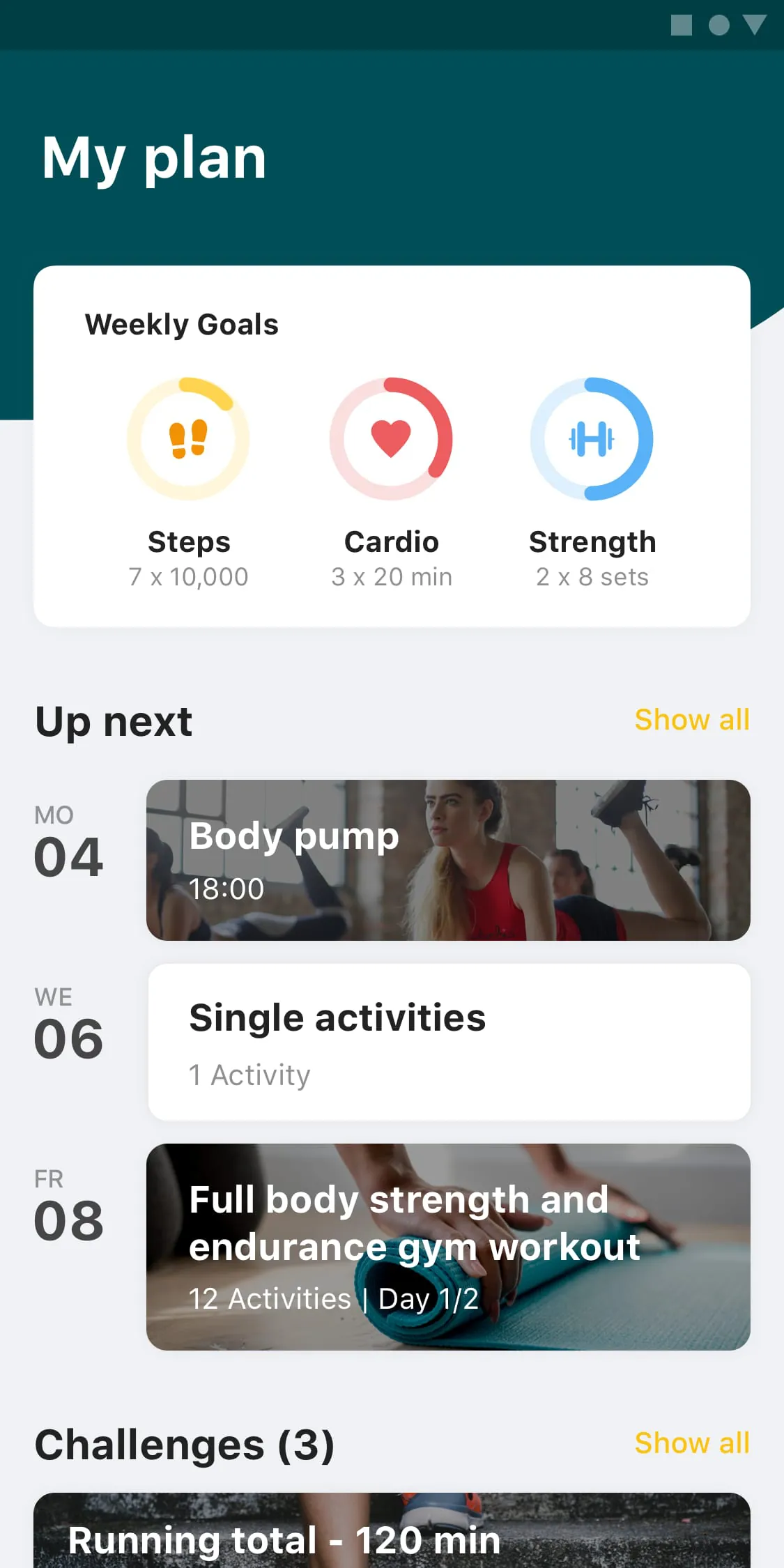Open the Steps weekly goal
Screen dimensions: 784x1568
[188, 440]
